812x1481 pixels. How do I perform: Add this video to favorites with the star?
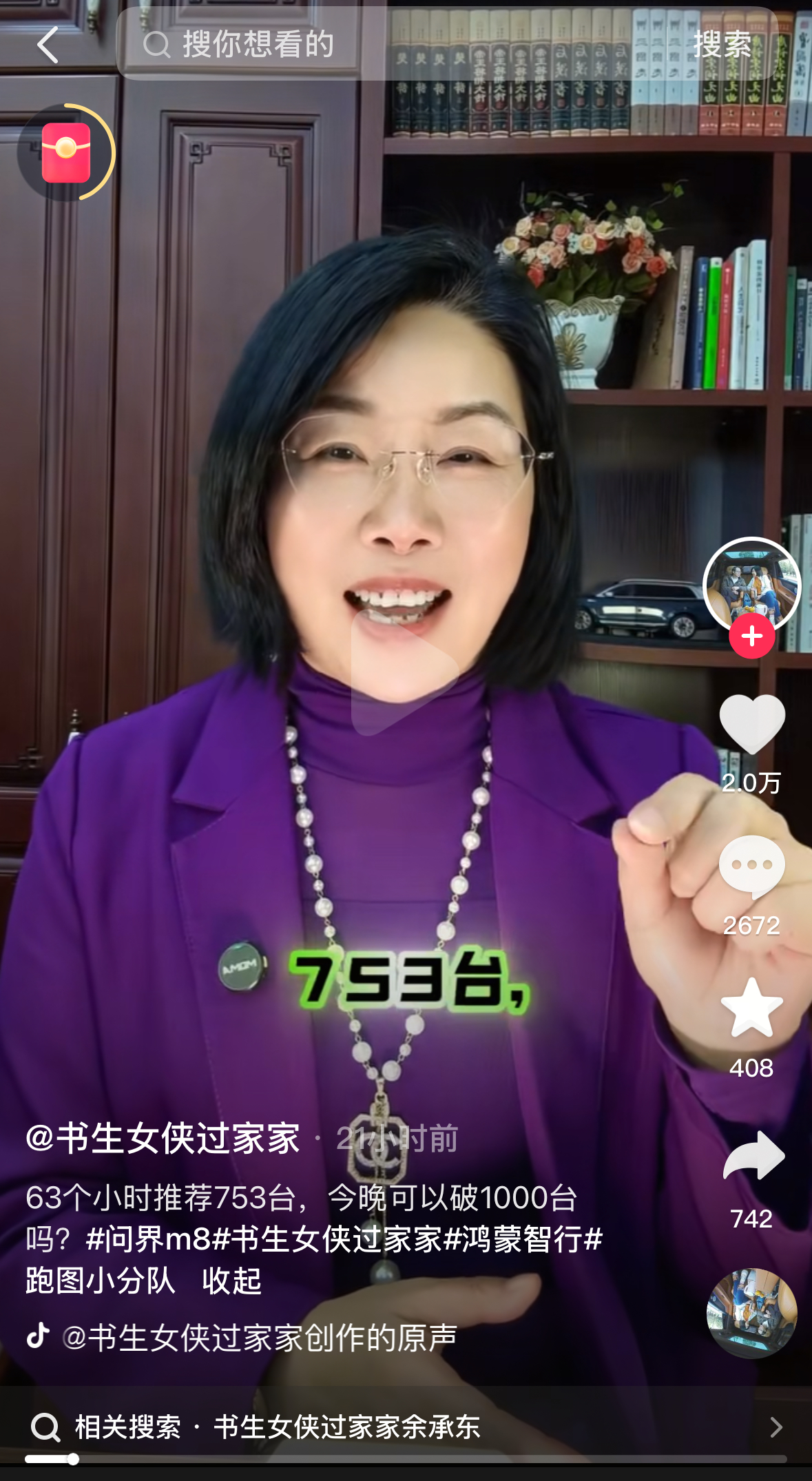[x=751, y=1007]
